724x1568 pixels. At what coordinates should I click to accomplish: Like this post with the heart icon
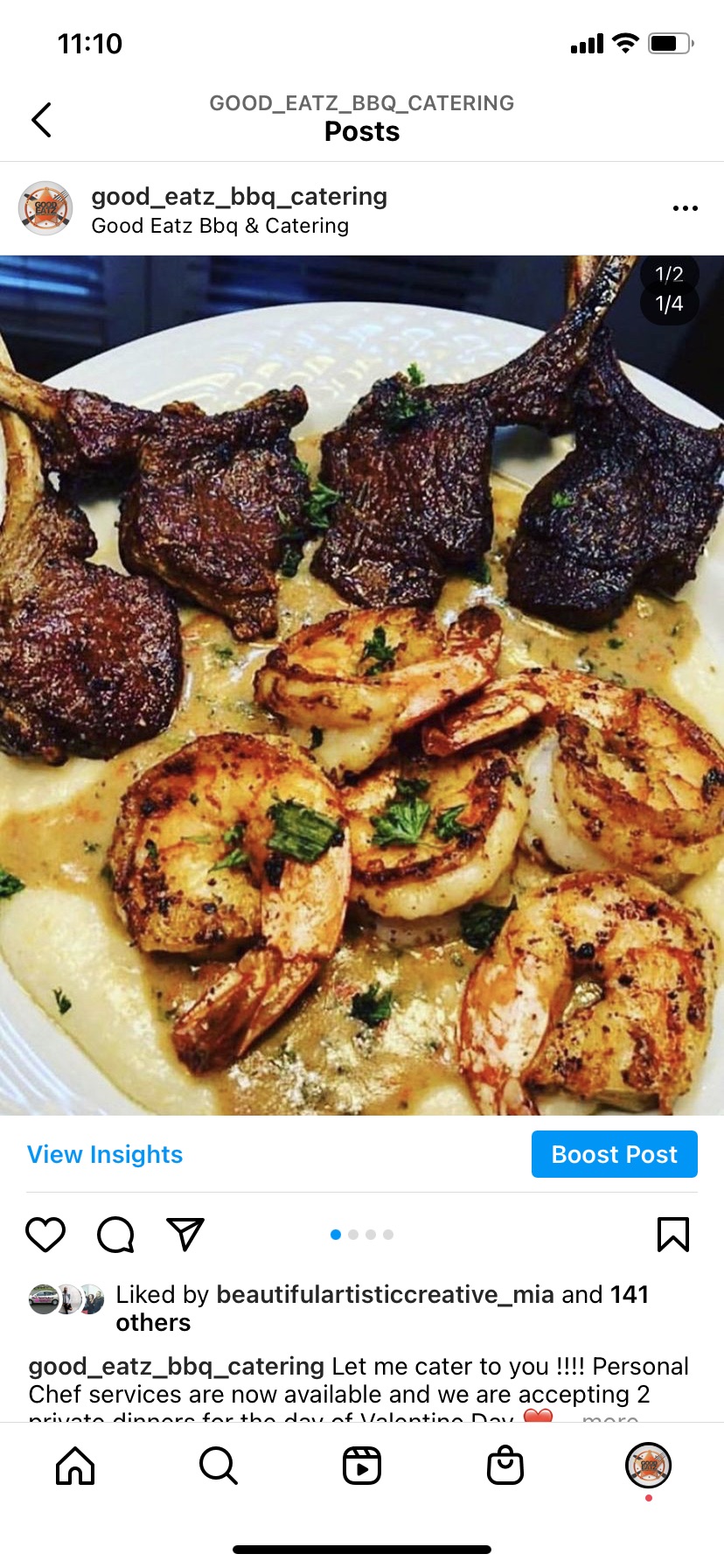tap(45, 1235)
